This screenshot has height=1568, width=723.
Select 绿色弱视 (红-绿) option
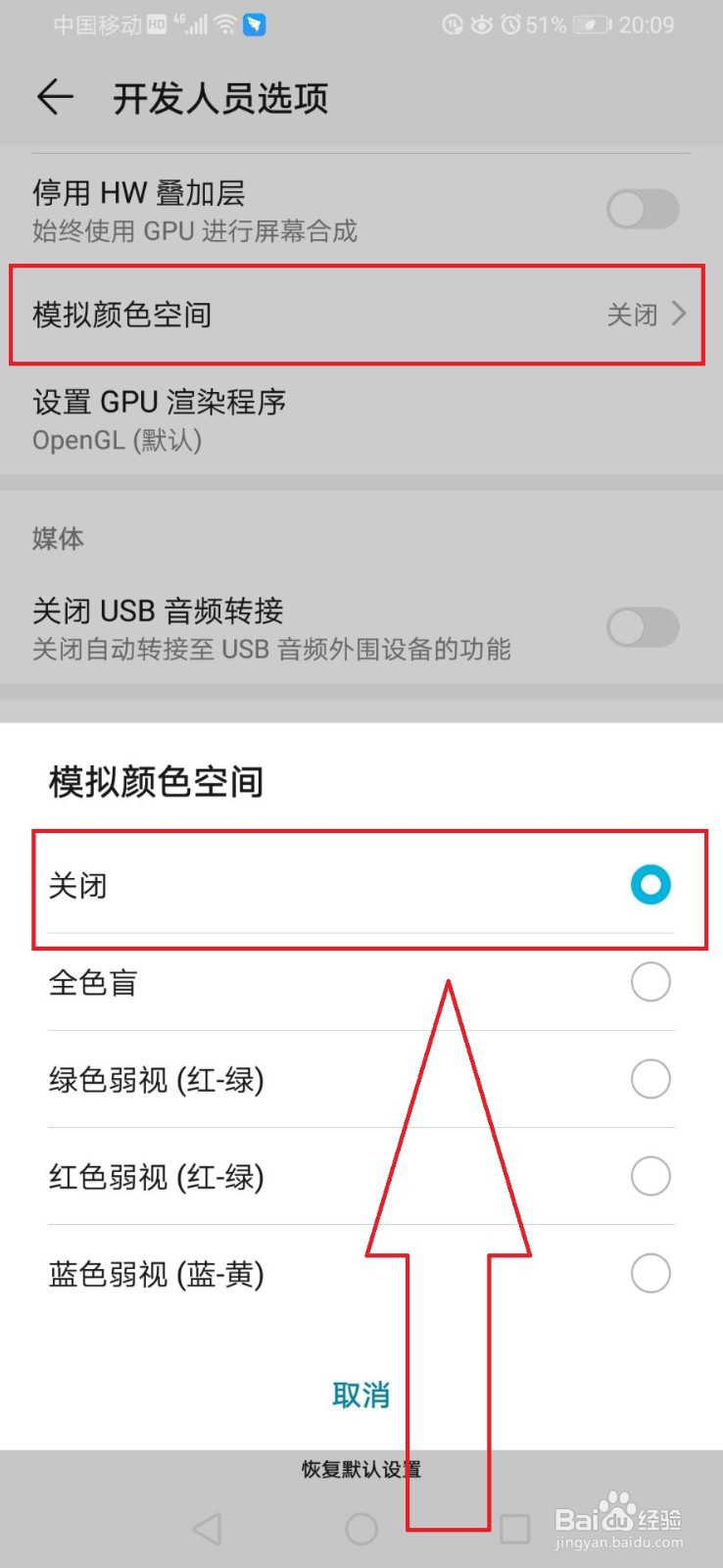pyautogui.click(x=651, y=1079)
